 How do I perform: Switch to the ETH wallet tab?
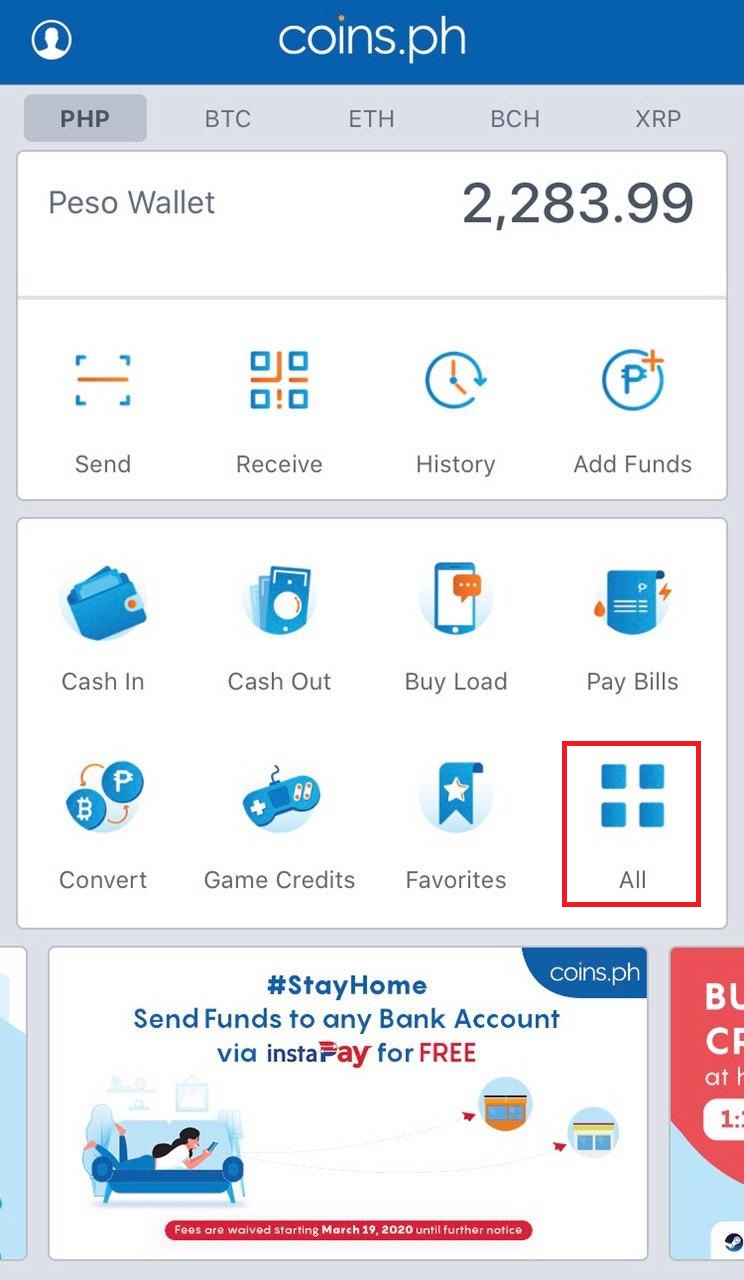[371, 119]
